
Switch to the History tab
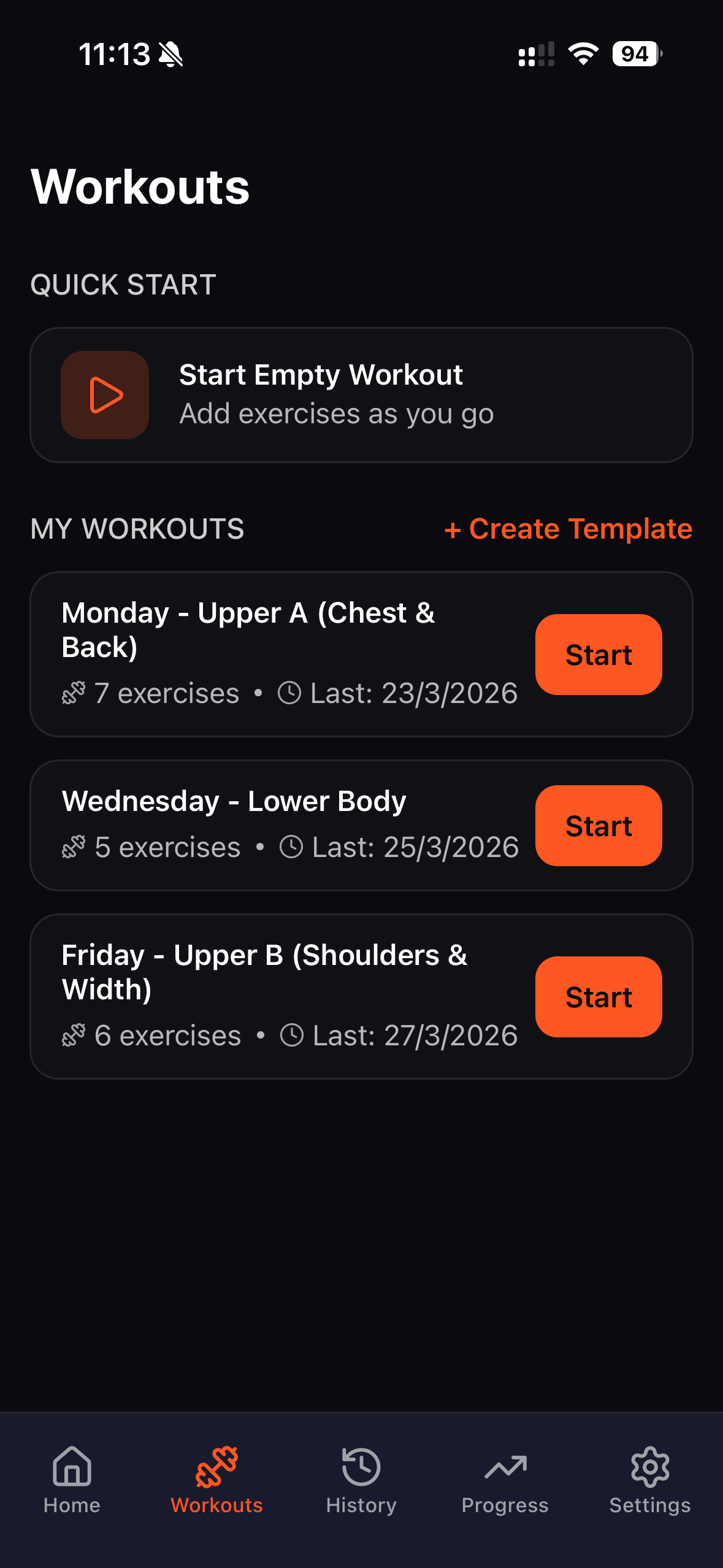point(361,1485)
